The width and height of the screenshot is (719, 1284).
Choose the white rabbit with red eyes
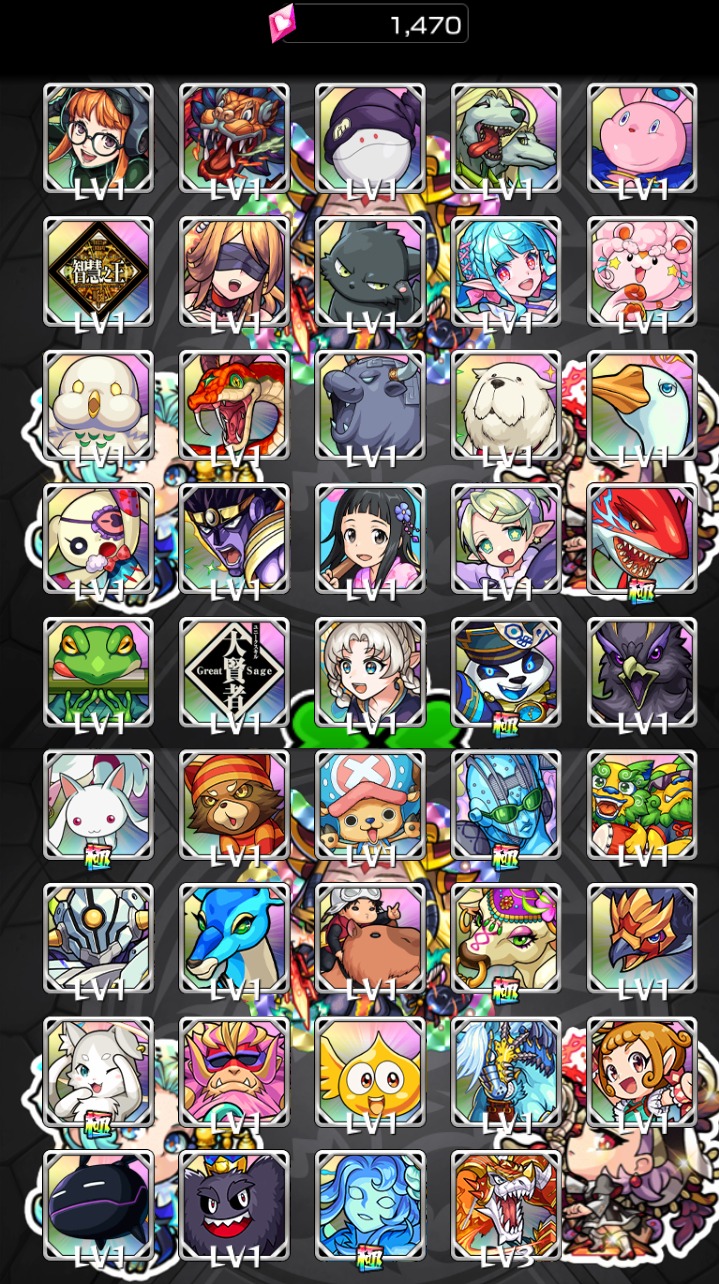(x=98, y=805)
